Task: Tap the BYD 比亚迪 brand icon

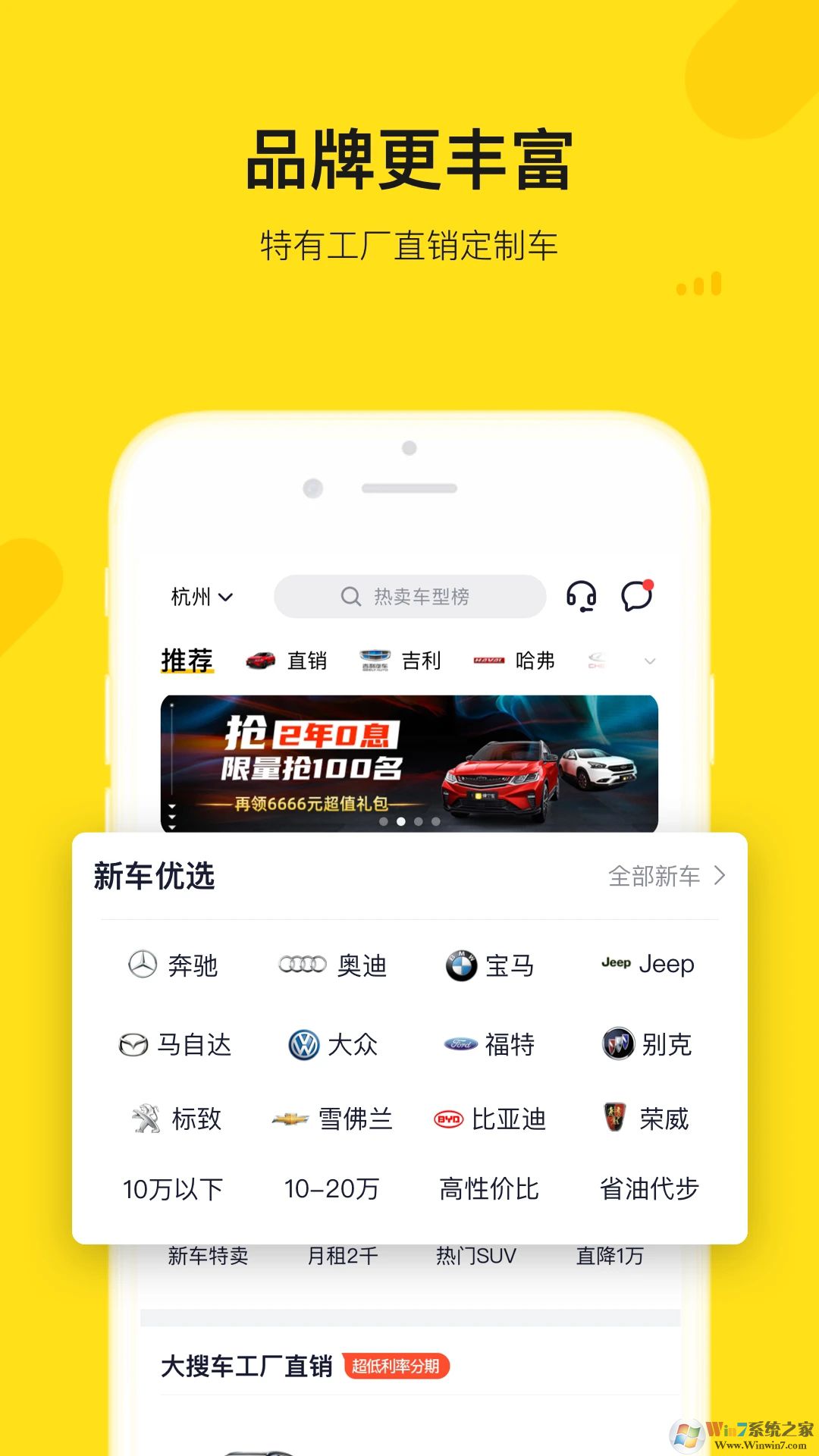Action: click(x=489, y=1119)
